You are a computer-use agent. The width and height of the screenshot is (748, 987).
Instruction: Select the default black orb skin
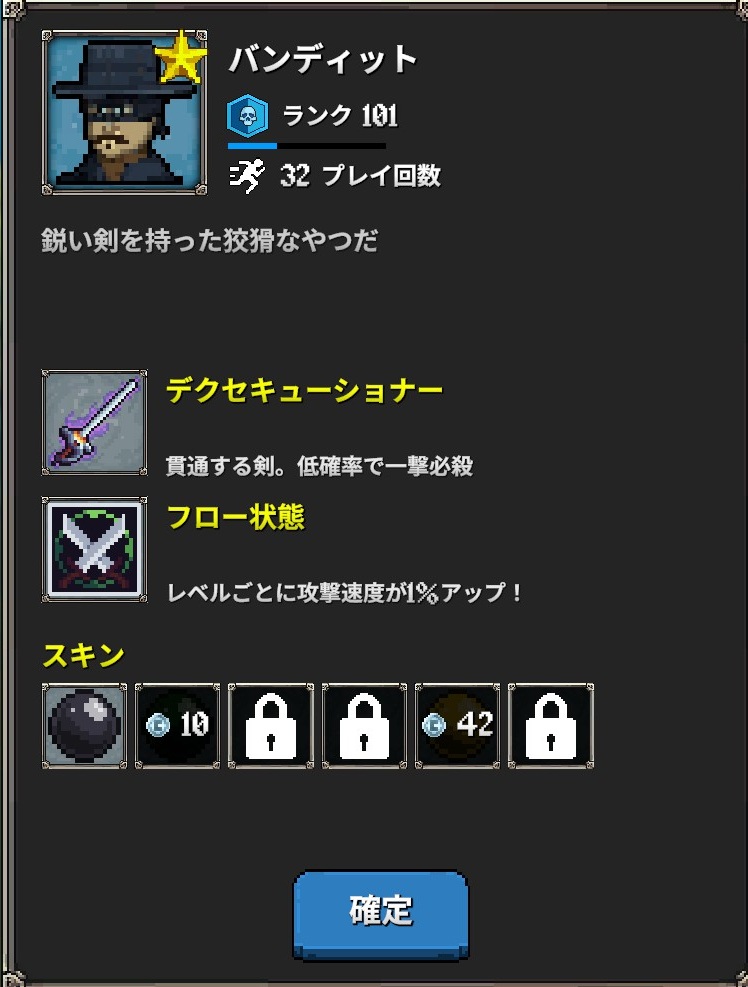pos(85,725)
